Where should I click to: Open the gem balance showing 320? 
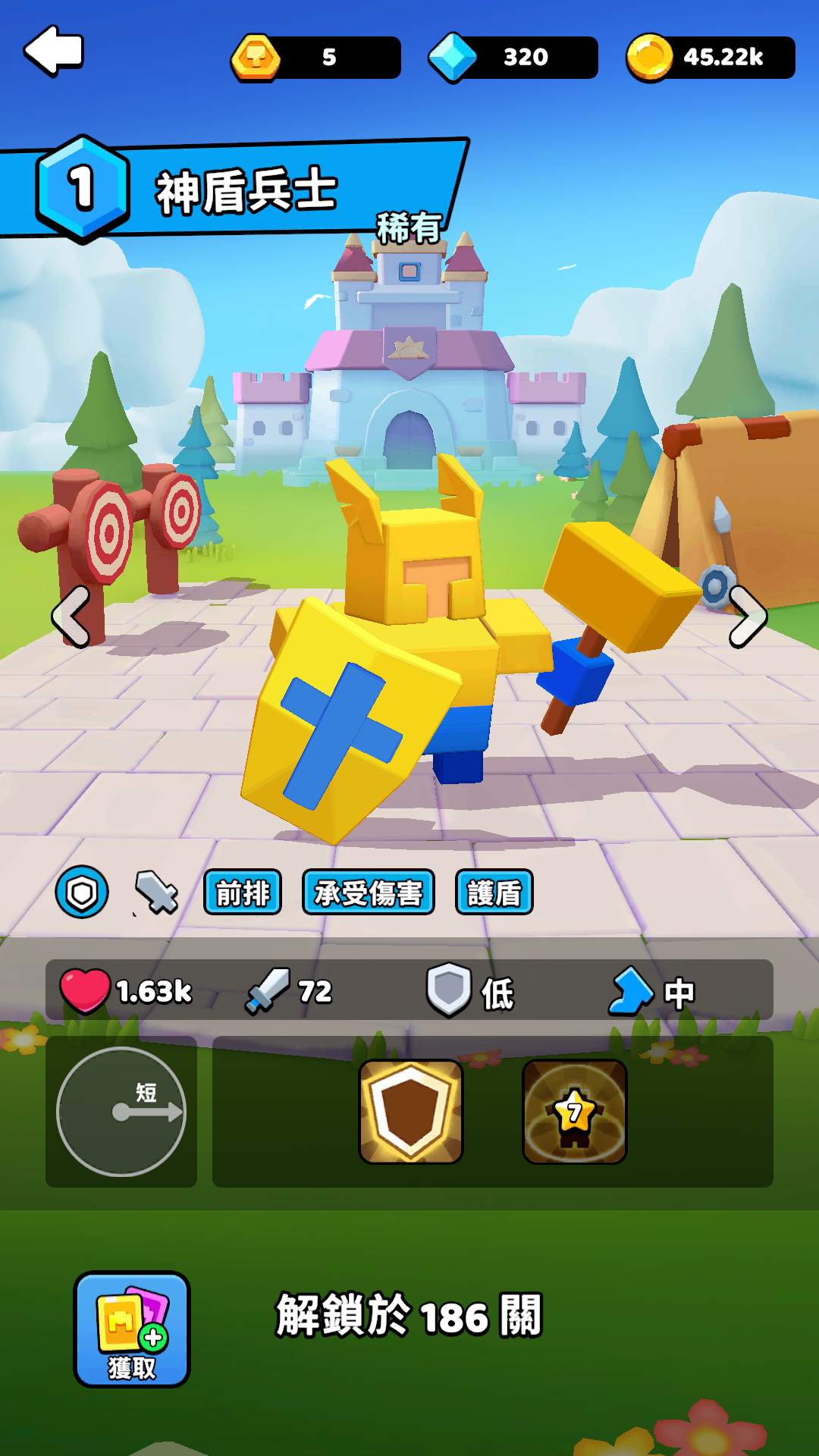point(514,58)
